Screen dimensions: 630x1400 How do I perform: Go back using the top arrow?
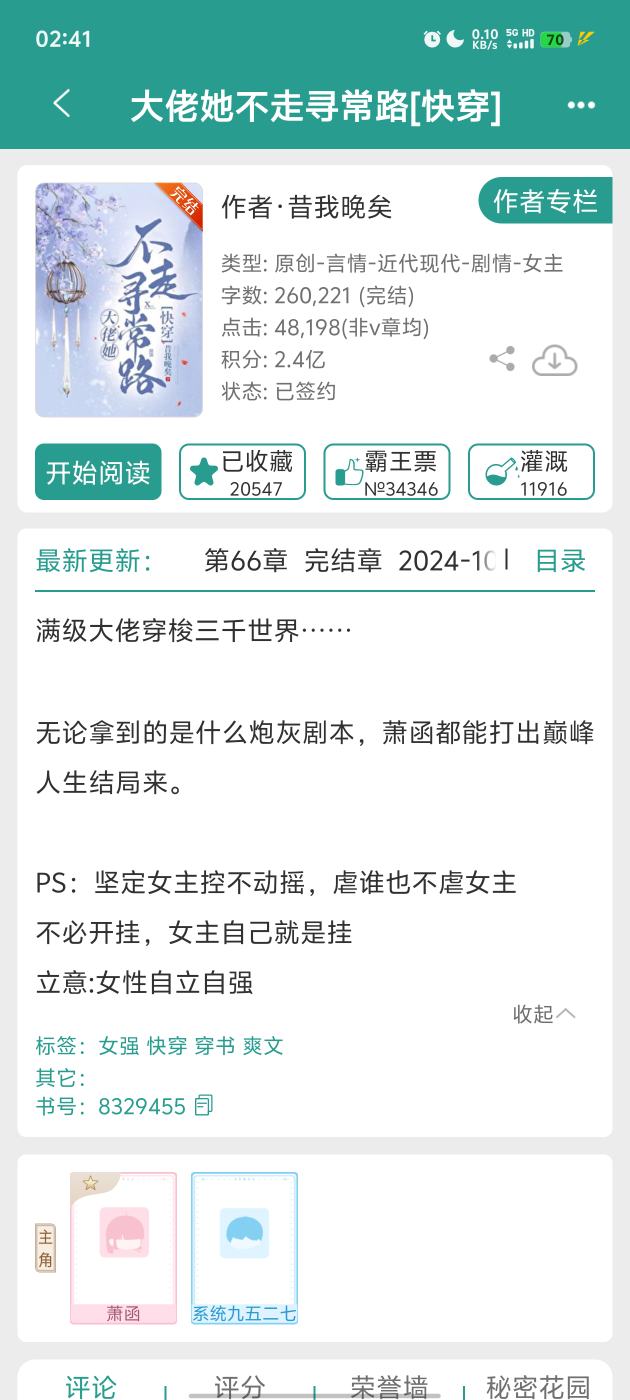[x=62, y=104]
